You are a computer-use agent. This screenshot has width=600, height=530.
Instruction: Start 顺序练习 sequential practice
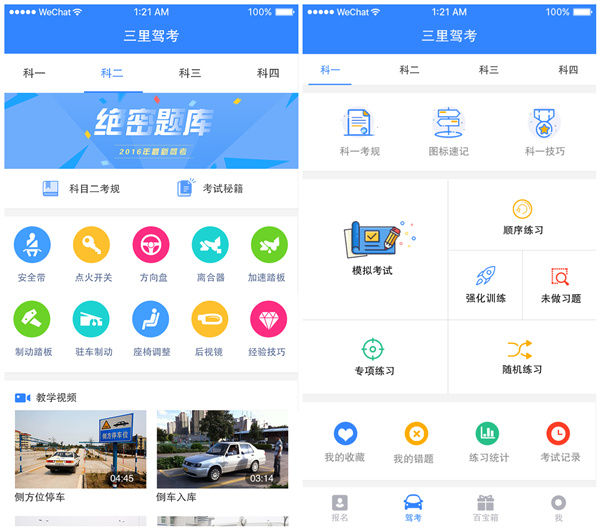[x=522, y=215]
